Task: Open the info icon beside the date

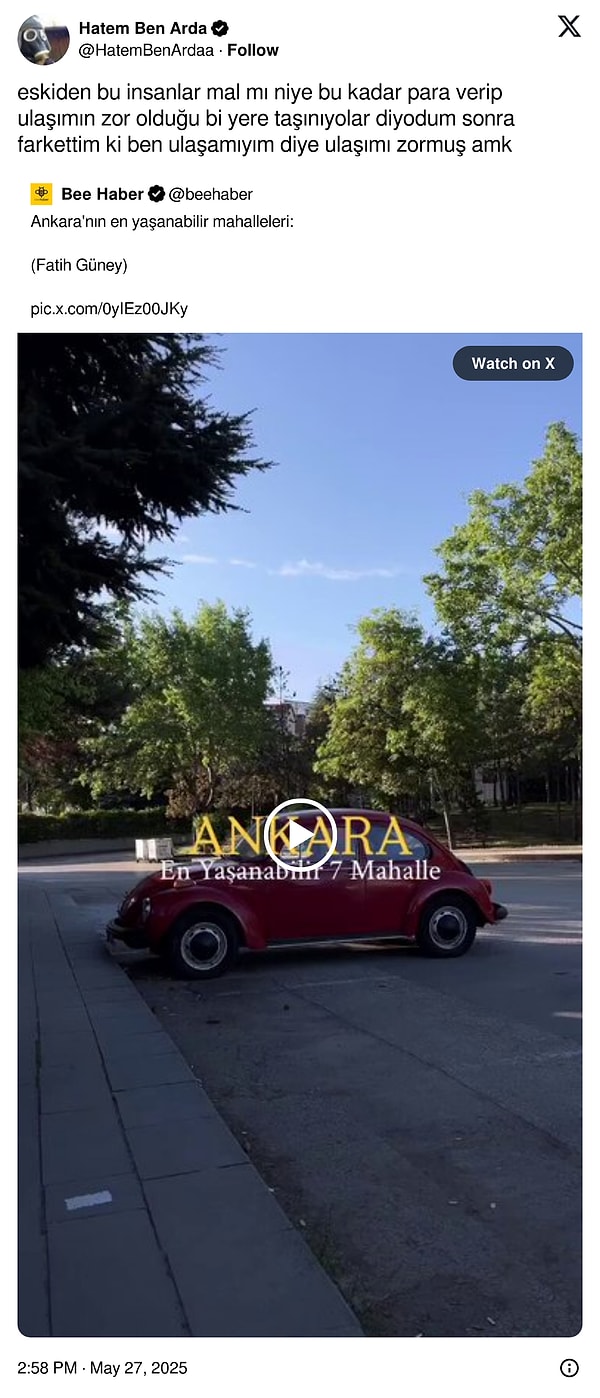Action: (569, 1367)
